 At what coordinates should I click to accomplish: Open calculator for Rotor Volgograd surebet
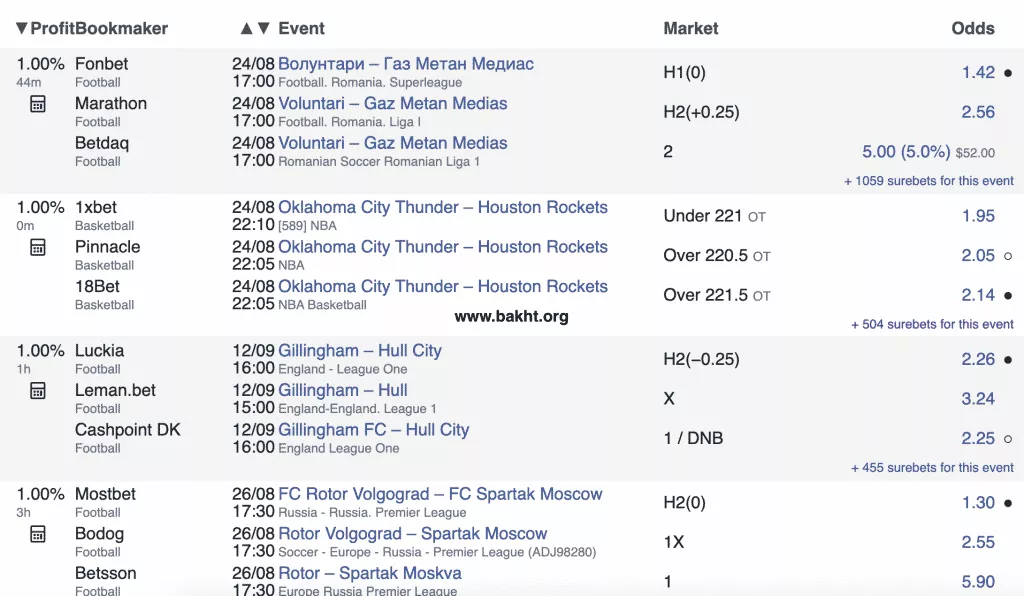38,534
